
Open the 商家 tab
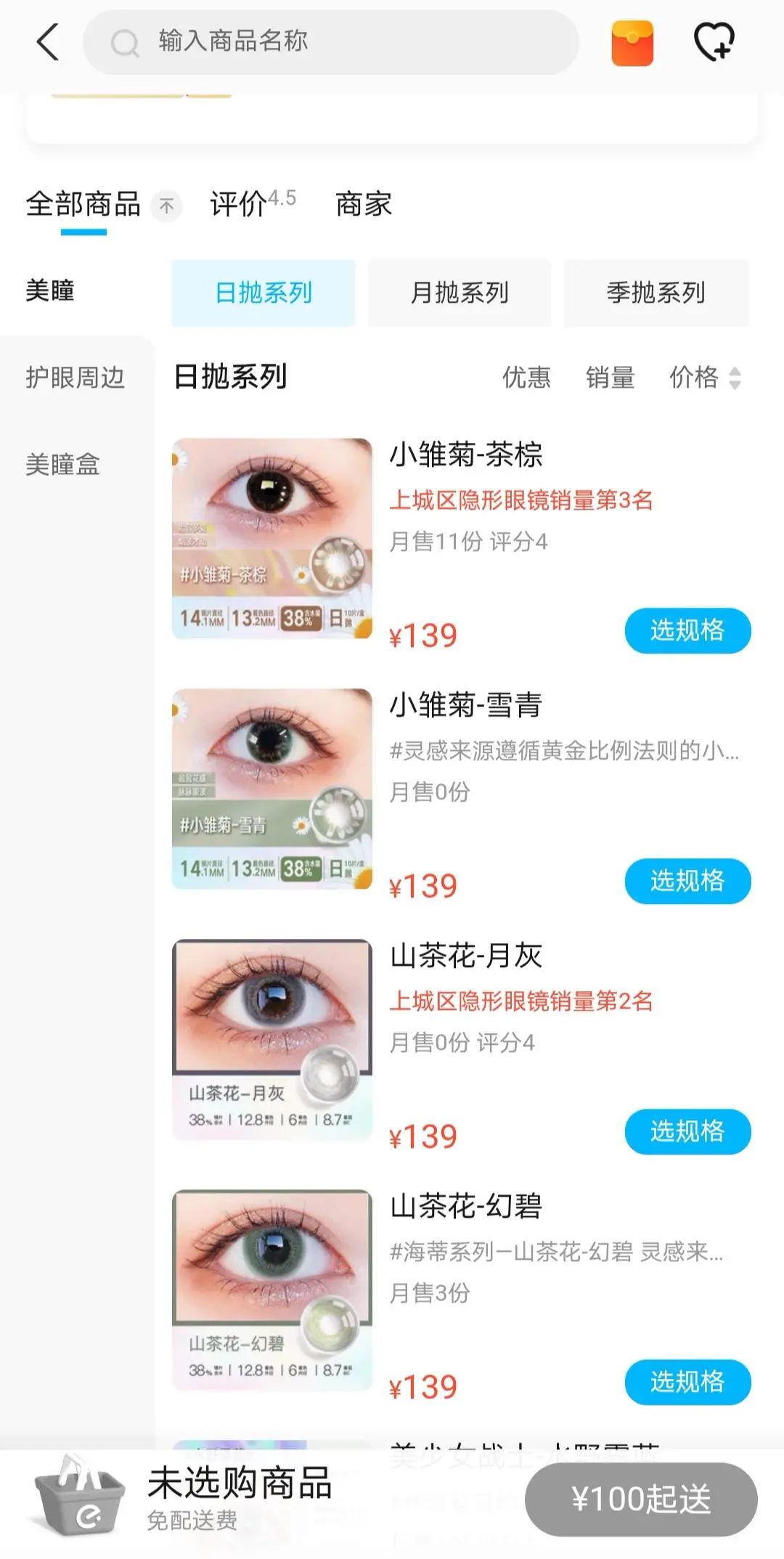click(x=362, y=205)
